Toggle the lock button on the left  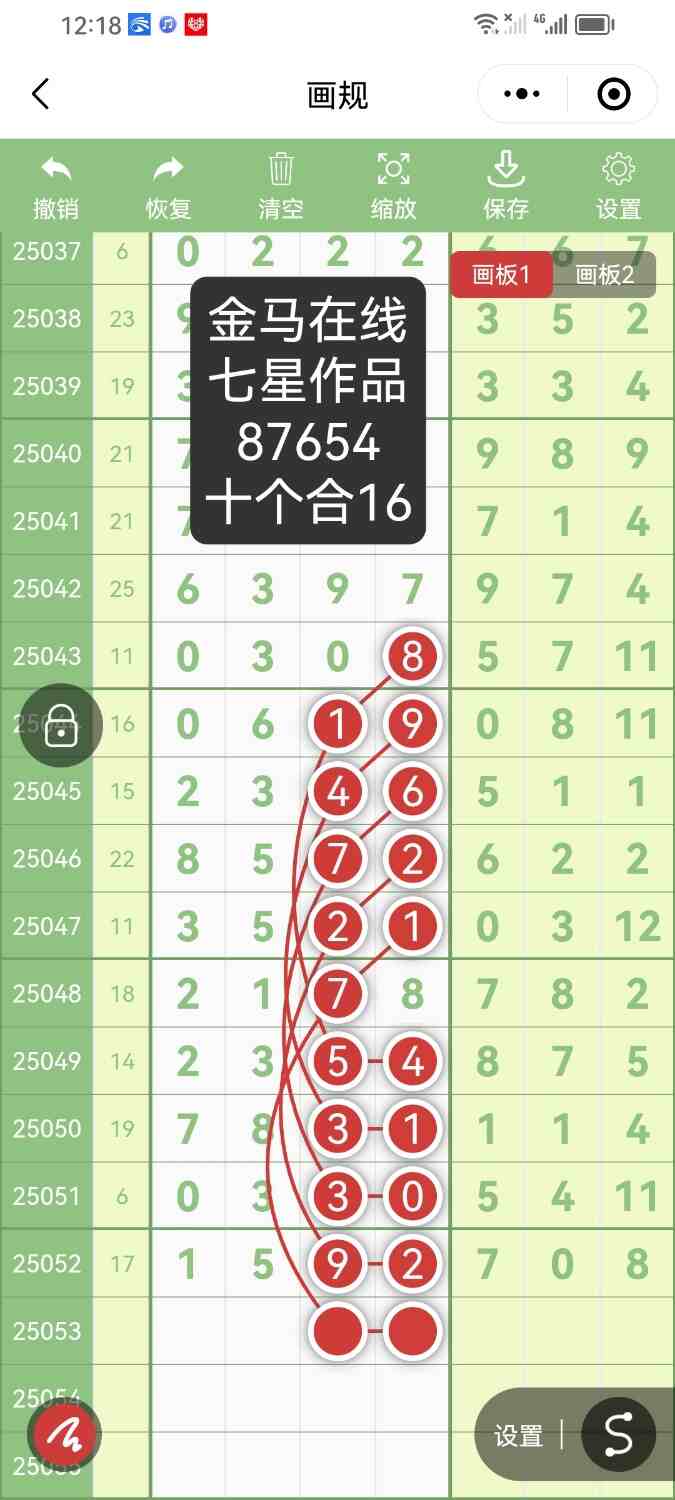(62, 725)
